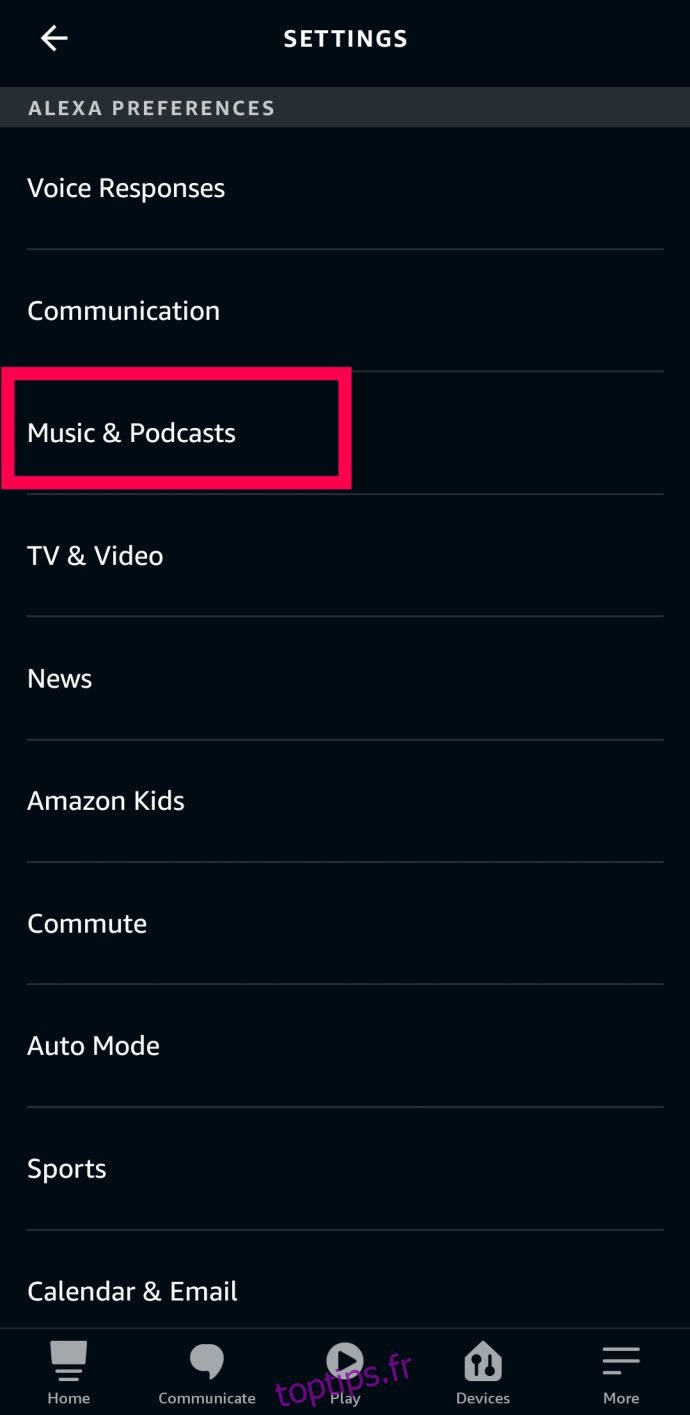Open the More tab
Image resolution: width=690 pixels, height=1415 pixels.
pyautogui.click(x=621, y=1374)
